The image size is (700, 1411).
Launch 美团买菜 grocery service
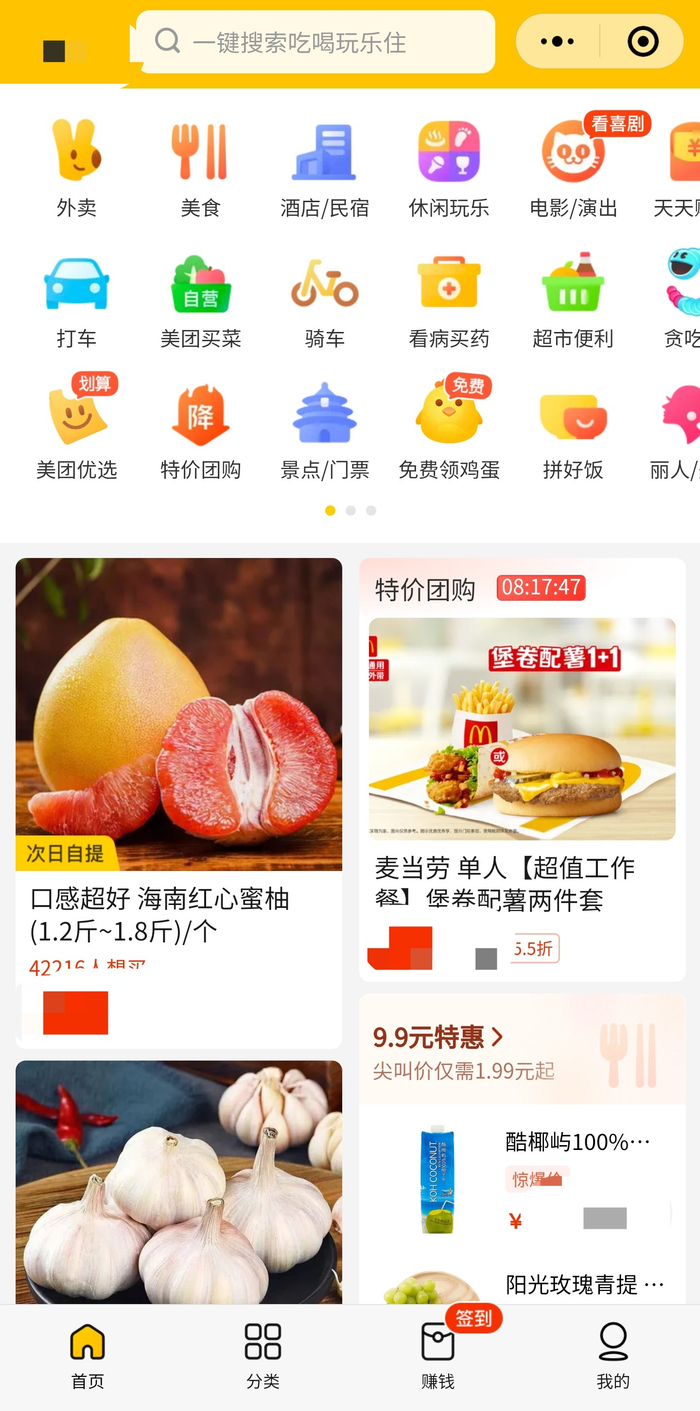pos(200,299)
